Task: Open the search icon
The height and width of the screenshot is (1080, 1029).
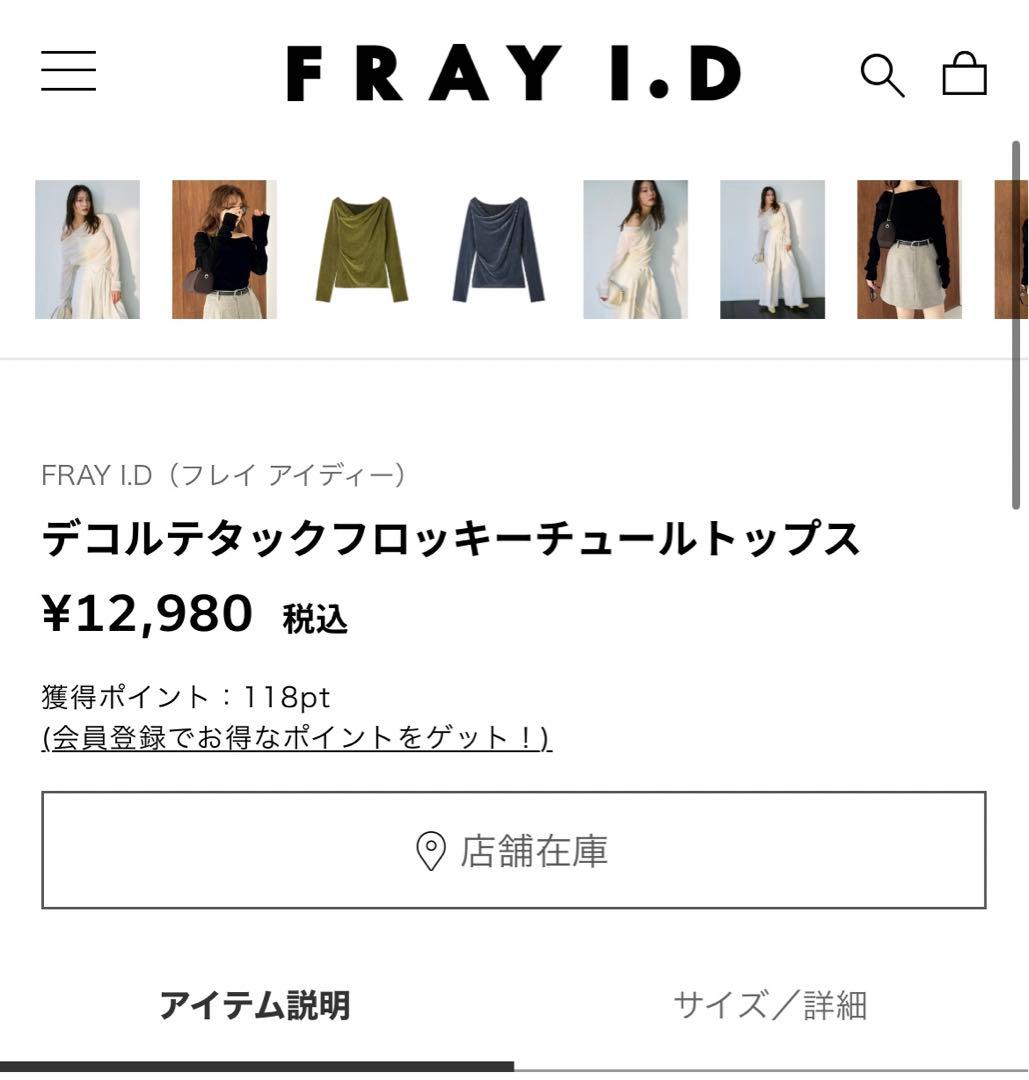Action: coord(881,74)
